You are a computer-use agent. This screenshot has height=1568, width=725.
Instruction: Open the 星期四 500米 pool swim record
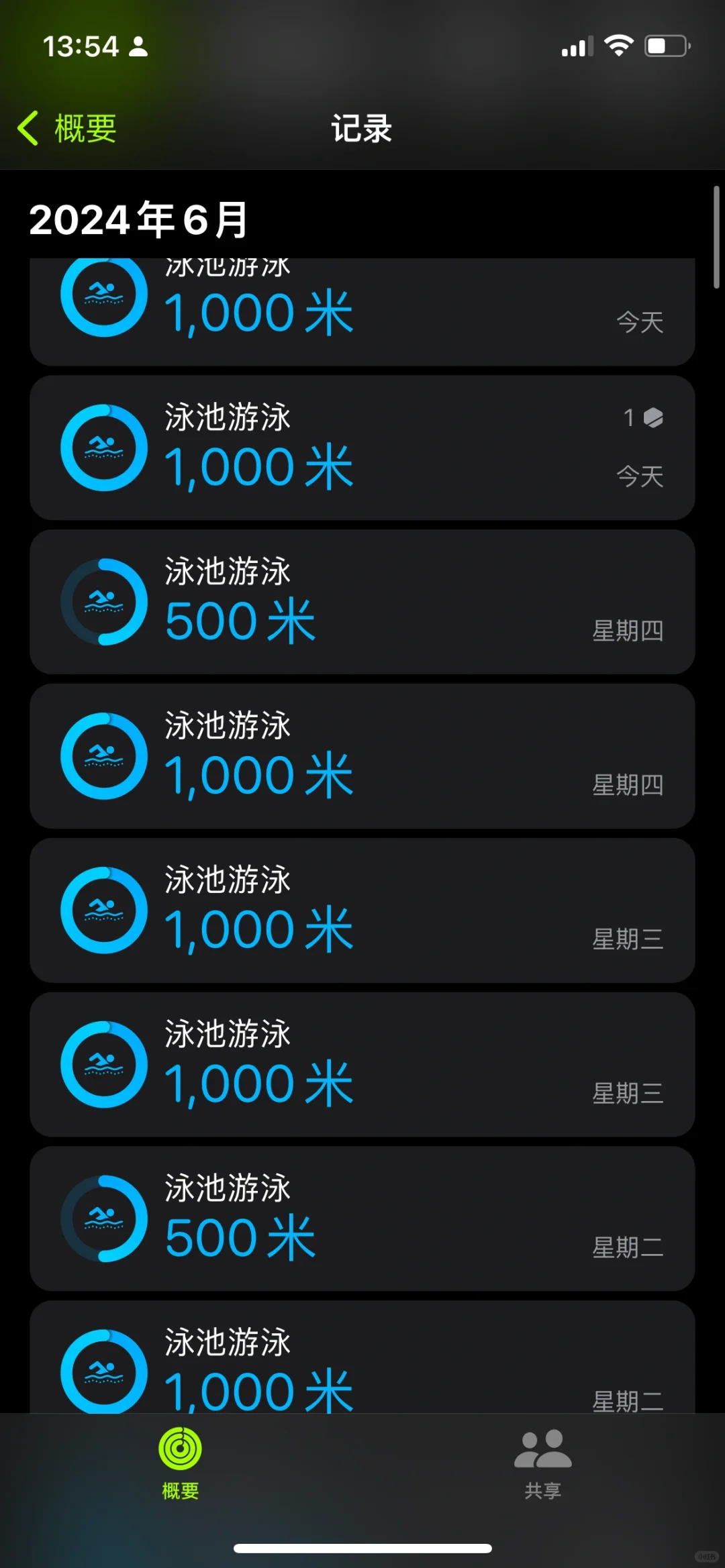(x=362, y=602)
